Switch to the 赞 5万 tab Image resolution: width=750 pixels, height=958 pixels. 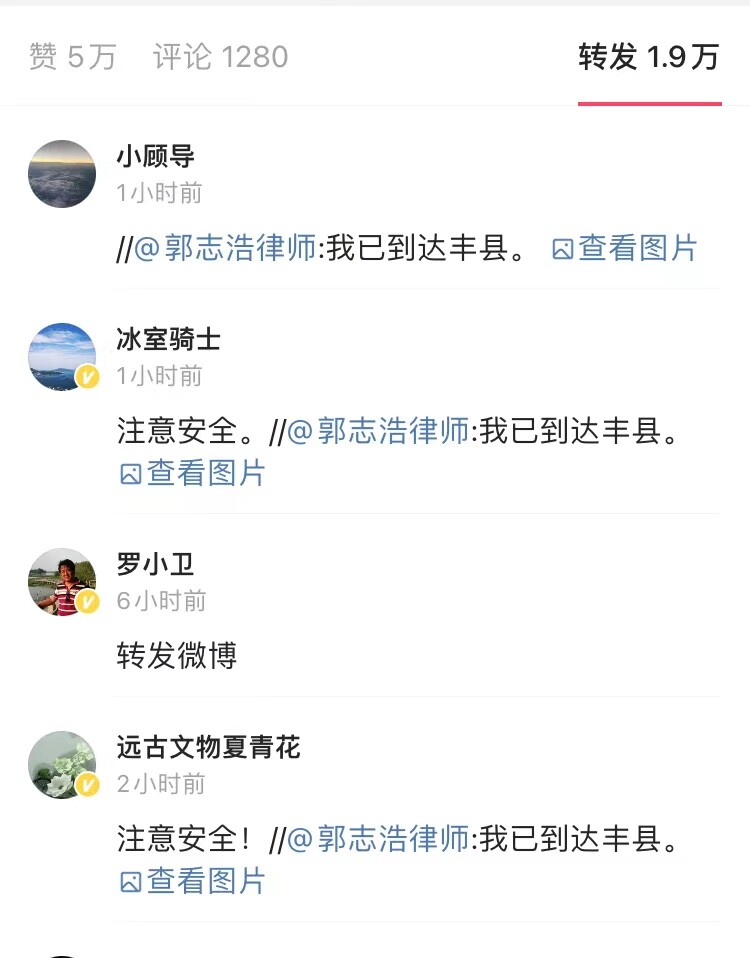(x=73, y=57)
